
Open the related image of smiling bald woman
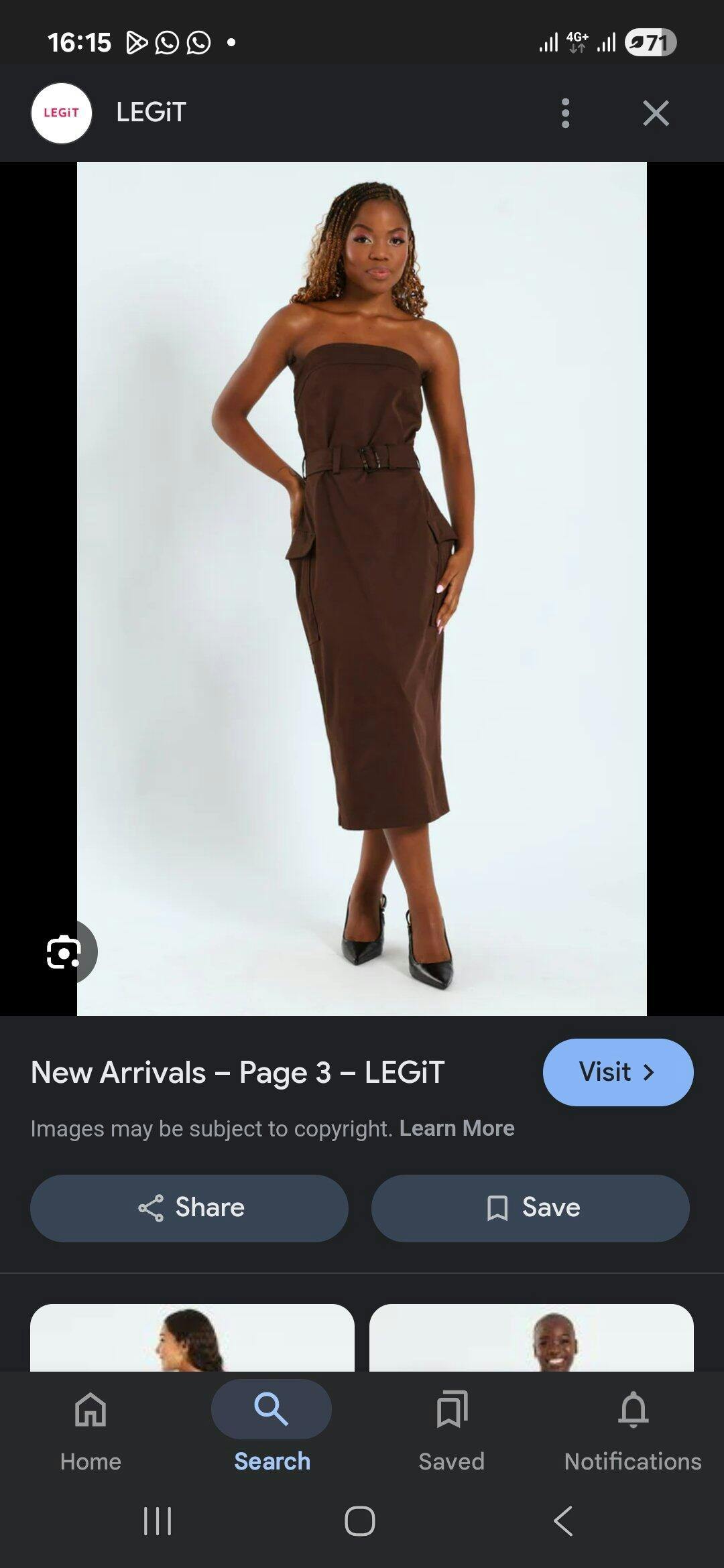click(531, 1337)
